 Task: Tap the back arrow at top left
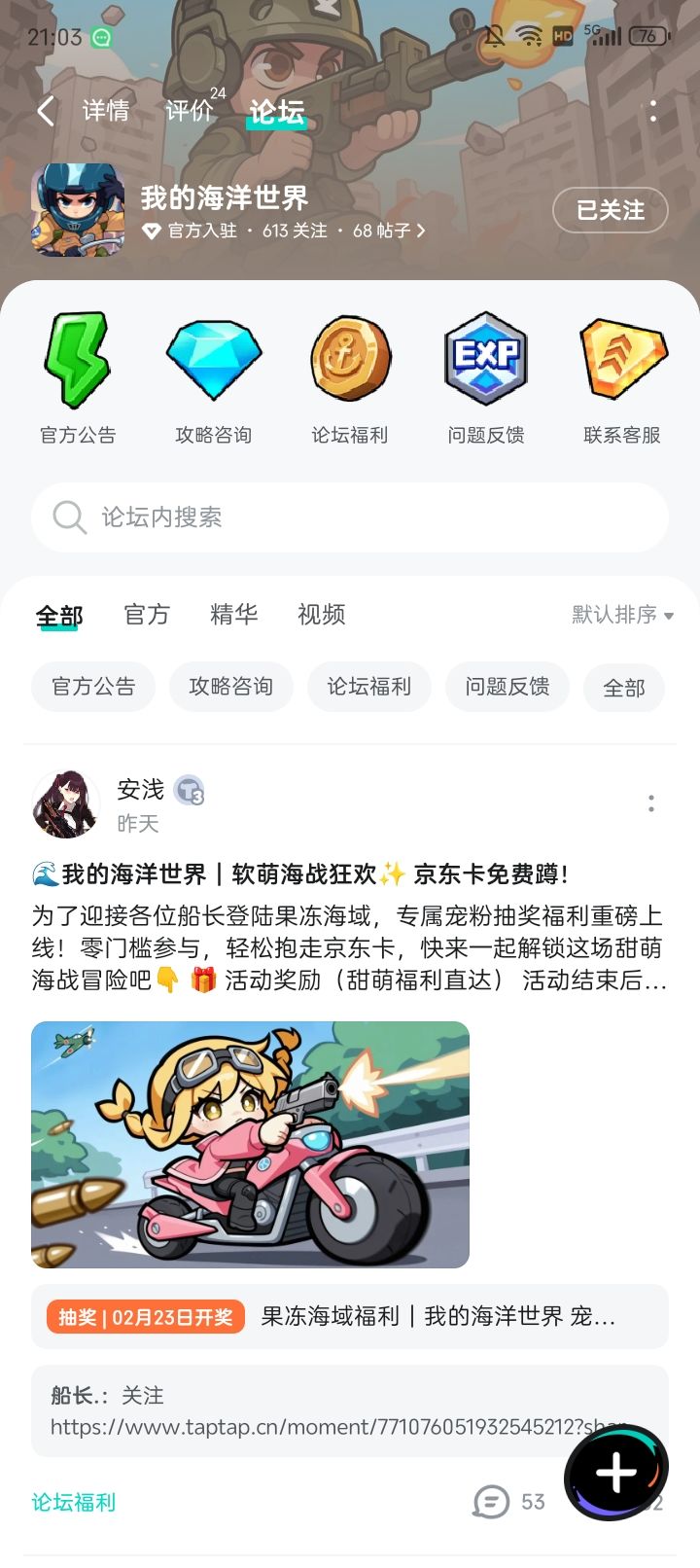[44, 111]
